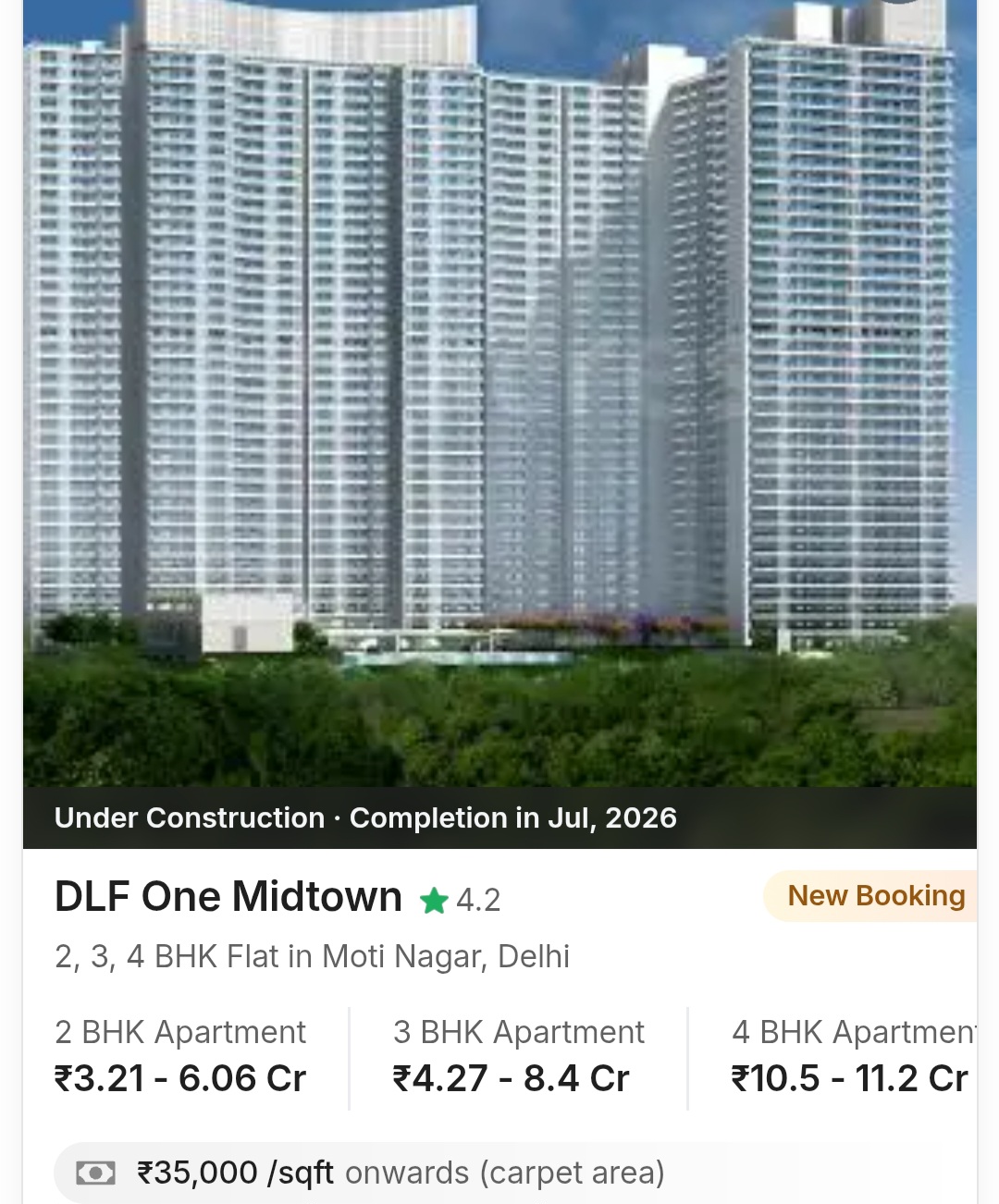Screen dimensions: 999x1204
Task: Click the ₹4.27 - 8.4 Cr price range
Action: (x=511, y=1077)
